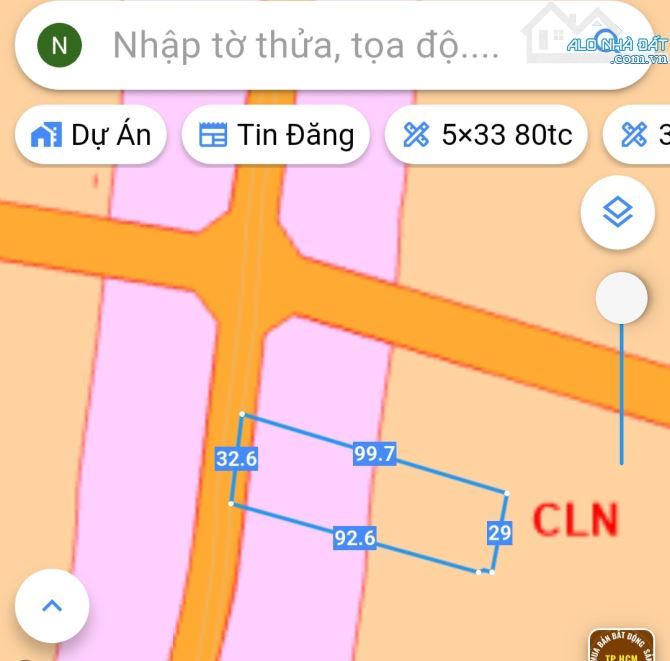The image size is (670, 661).
Task: Expand the panel with the up chevron
Action: [52, 605]
